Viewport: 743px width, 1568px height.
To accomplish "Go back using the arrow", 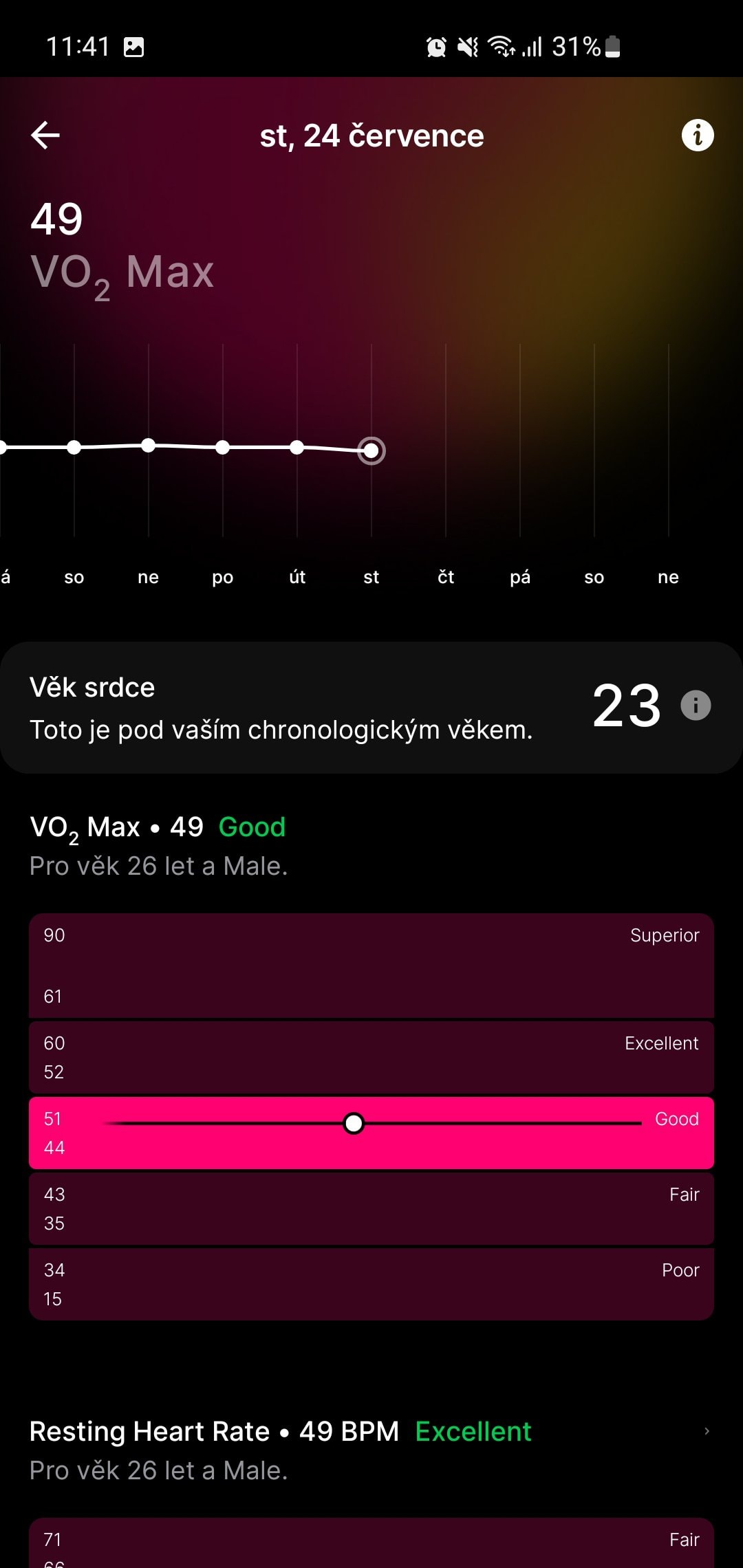I will coord(45,135).
